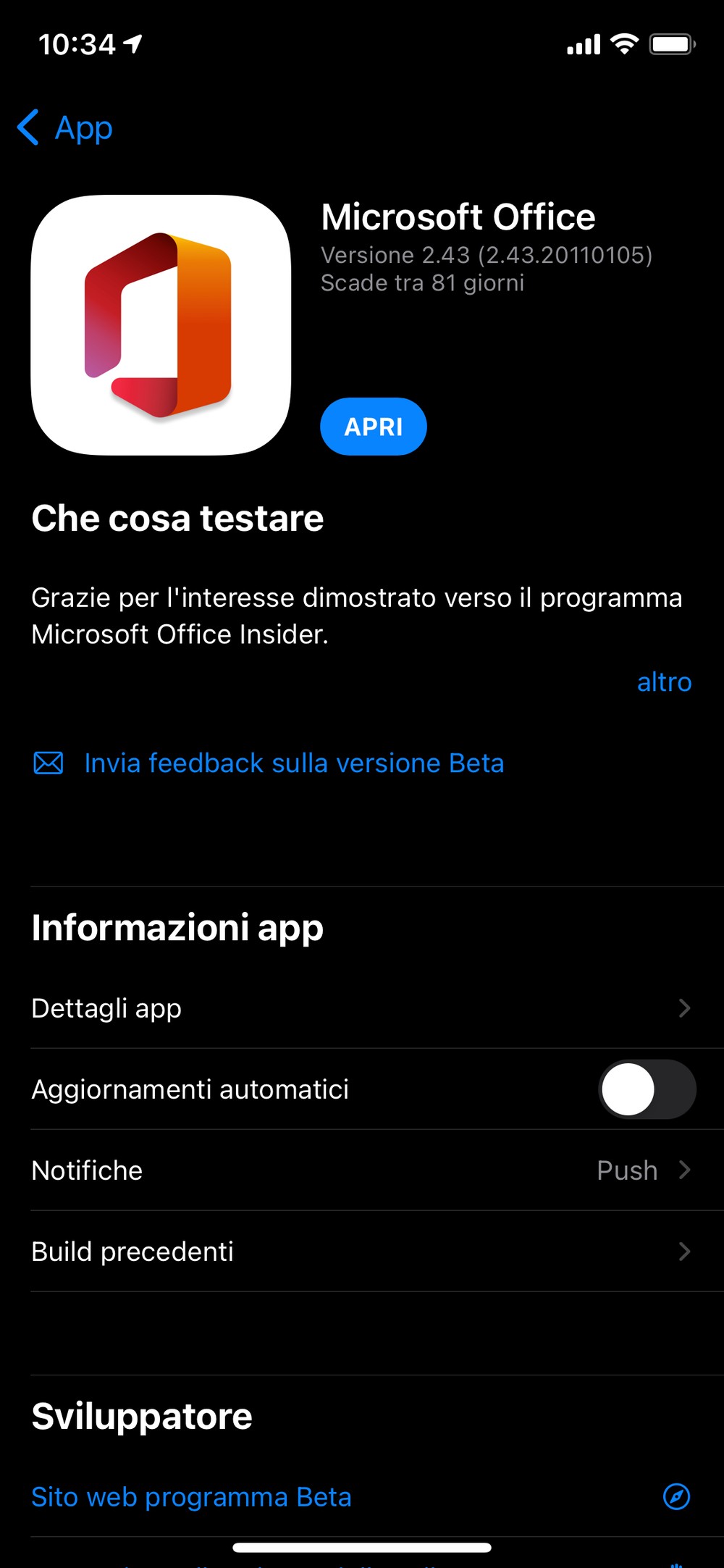Open Microsoft Office with the APRI button
724x1568 pixels.
tap(374, 427)
